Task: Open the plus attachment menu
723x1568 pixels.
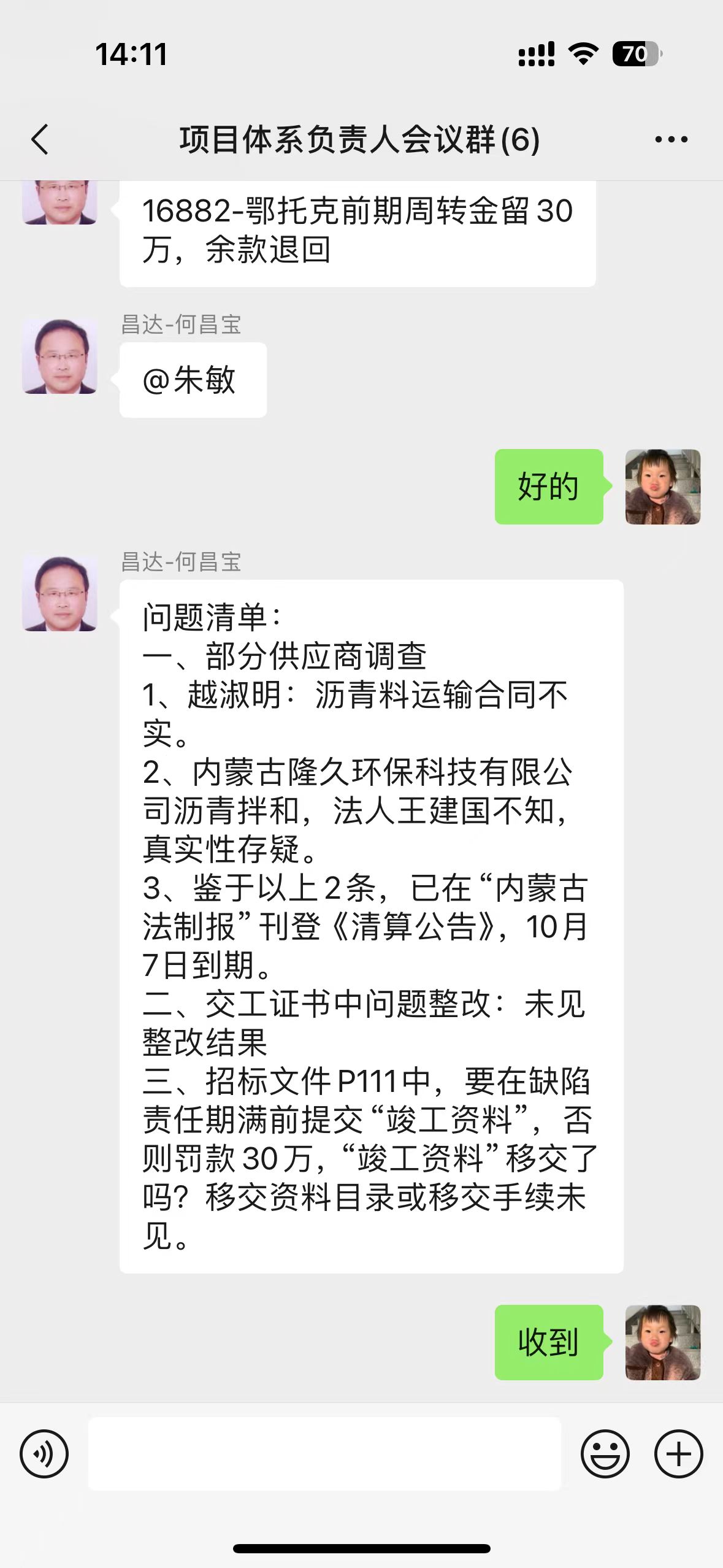Action: (x=678, y=1453)
